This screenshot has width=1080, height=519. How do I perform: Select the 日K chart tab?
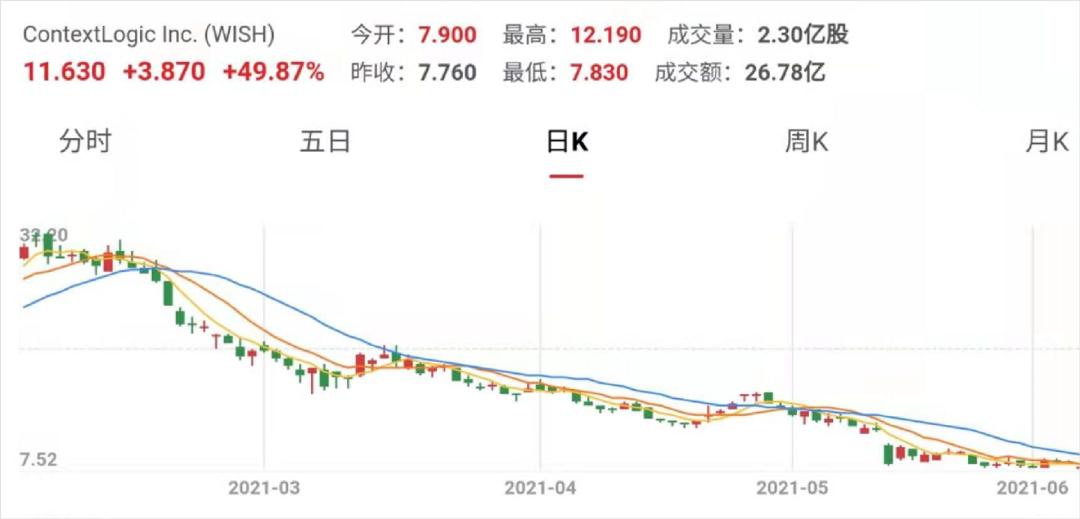click(x=567, y=142)
